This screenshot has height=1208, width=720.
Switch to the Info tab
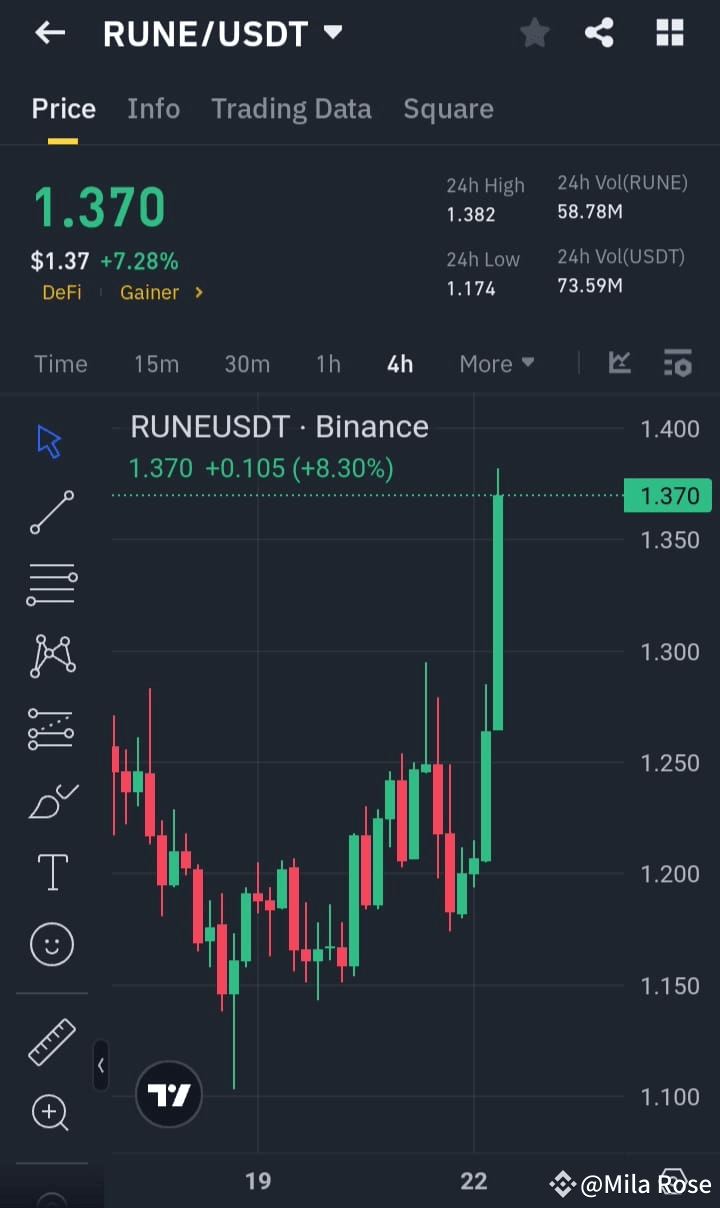pyautogui.click(x=153, y=108)
